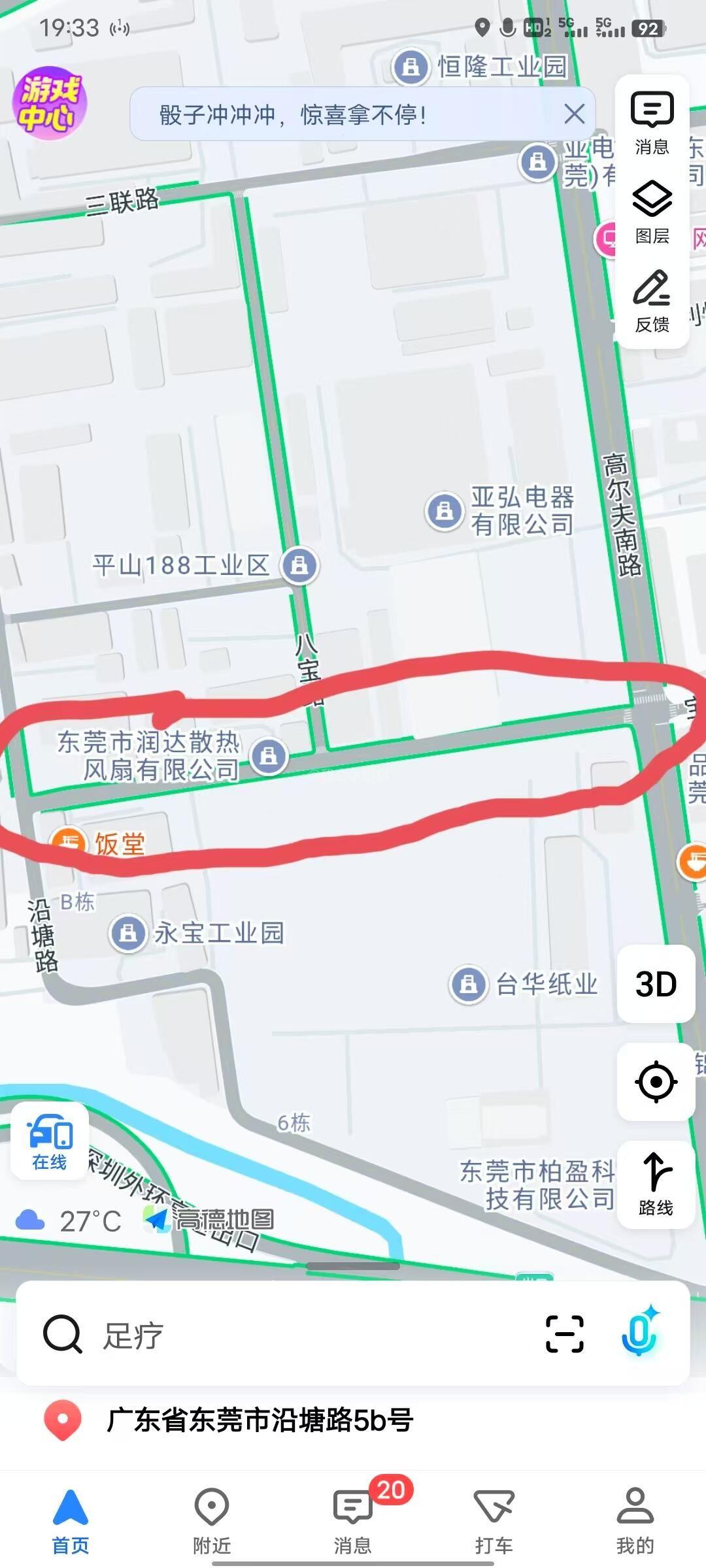Viewport: 706px width, 1568px height.
Task: Open the 游戏中心 game center icon
Action: tap(50, 103)
